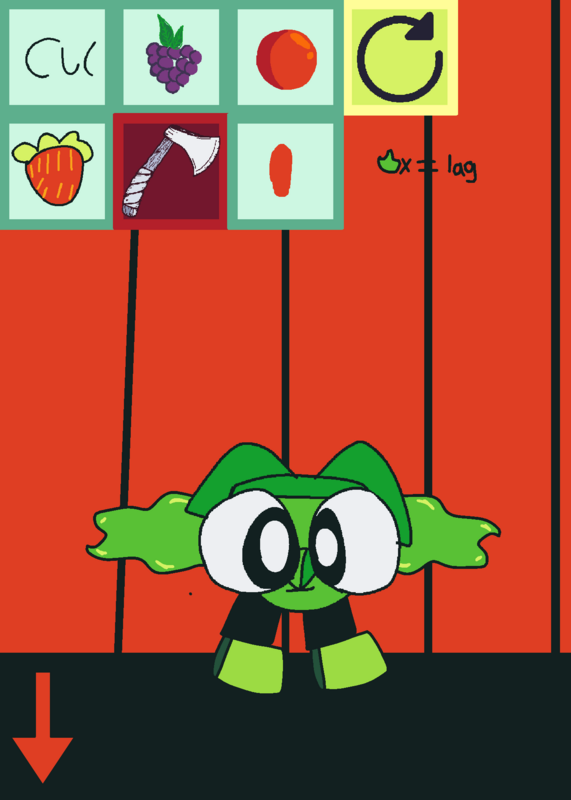
Task: Pick the red tomato tile
Action: (x=285, y=57)
